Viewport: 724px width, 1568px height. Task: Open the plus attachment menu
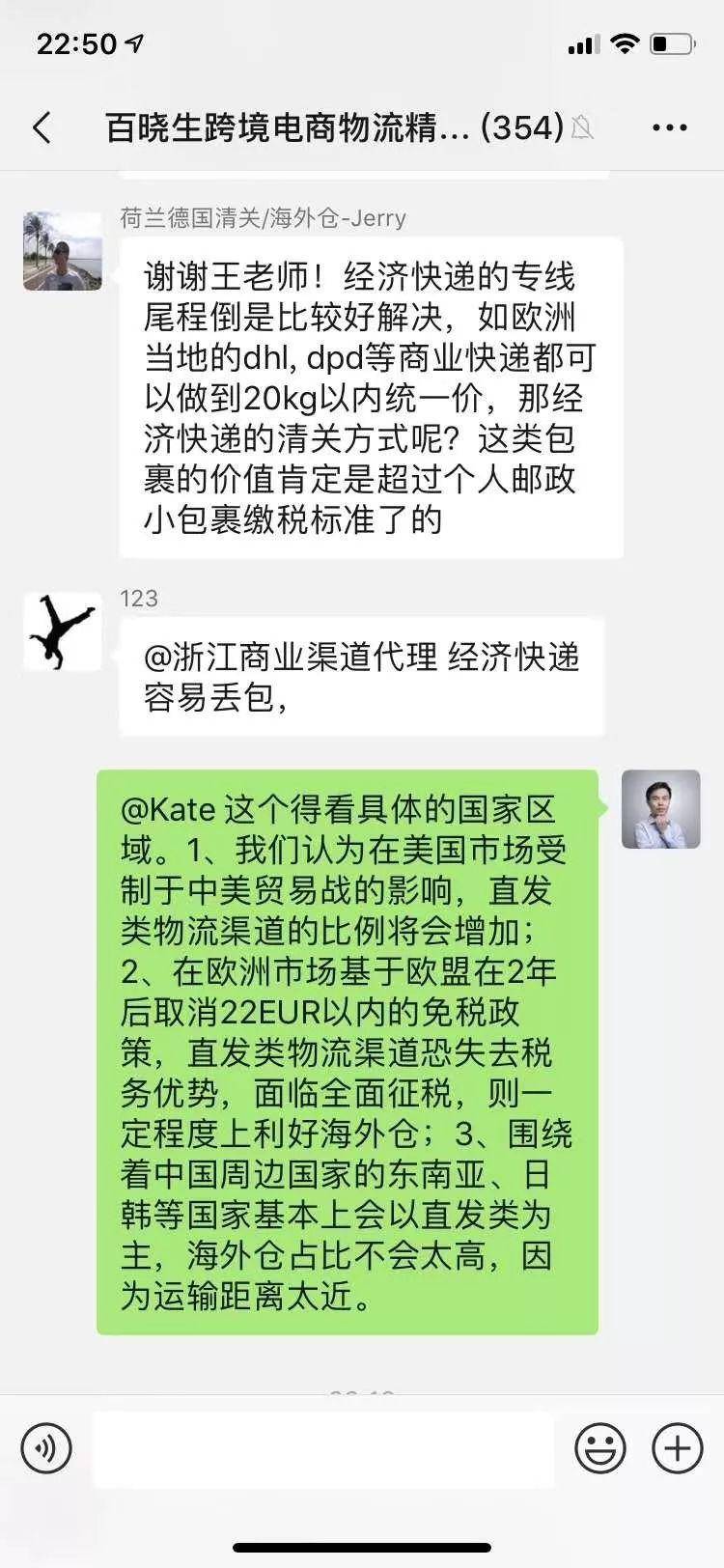point(677,1448)
